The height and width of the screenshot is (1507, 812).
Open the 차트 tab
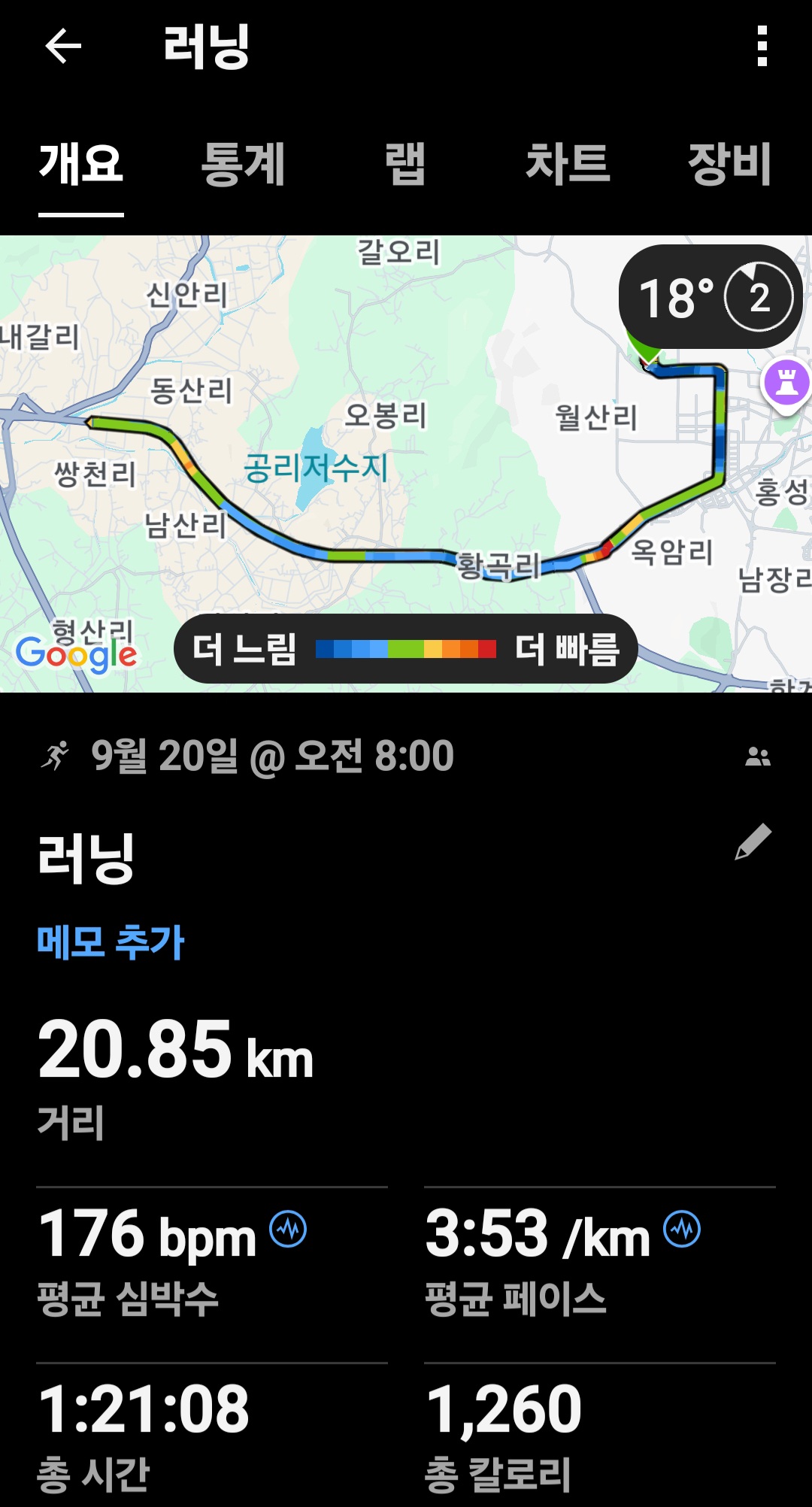[568, 164]
